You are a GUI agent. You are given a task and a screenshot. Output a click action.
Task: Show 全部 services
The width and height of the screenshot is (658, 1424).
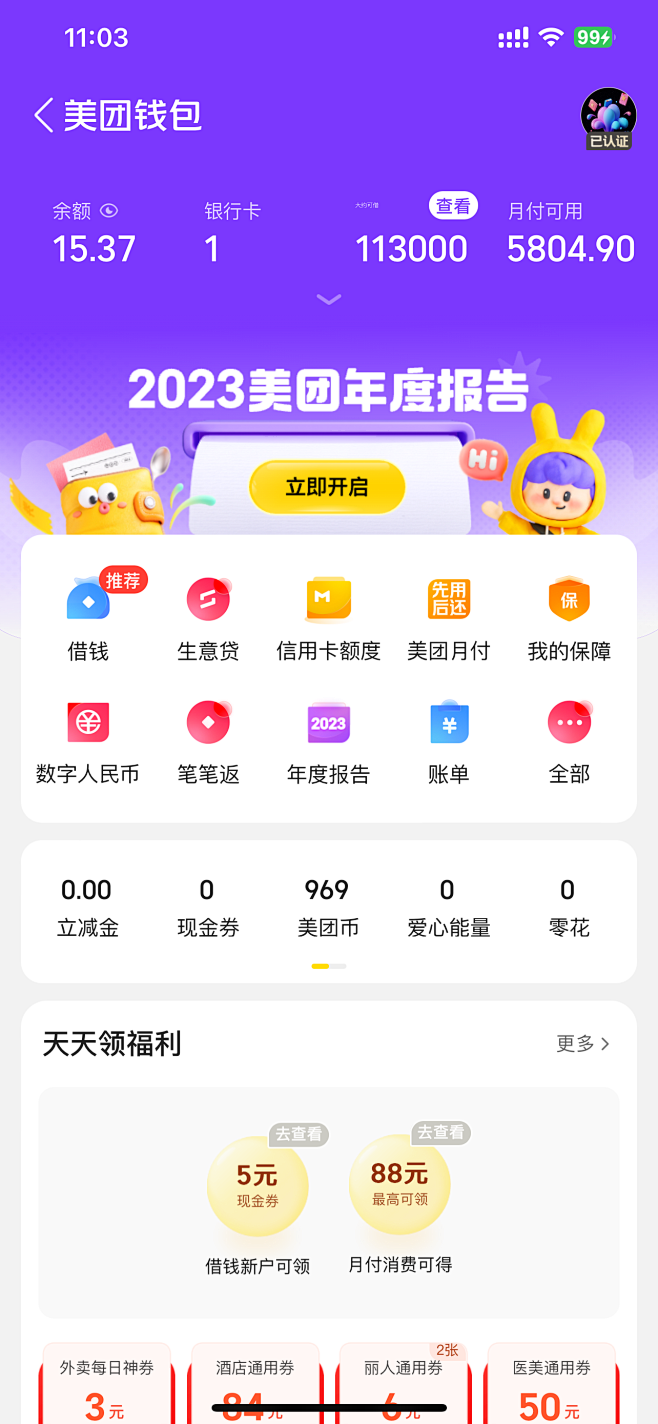click(x=569, y=741)
